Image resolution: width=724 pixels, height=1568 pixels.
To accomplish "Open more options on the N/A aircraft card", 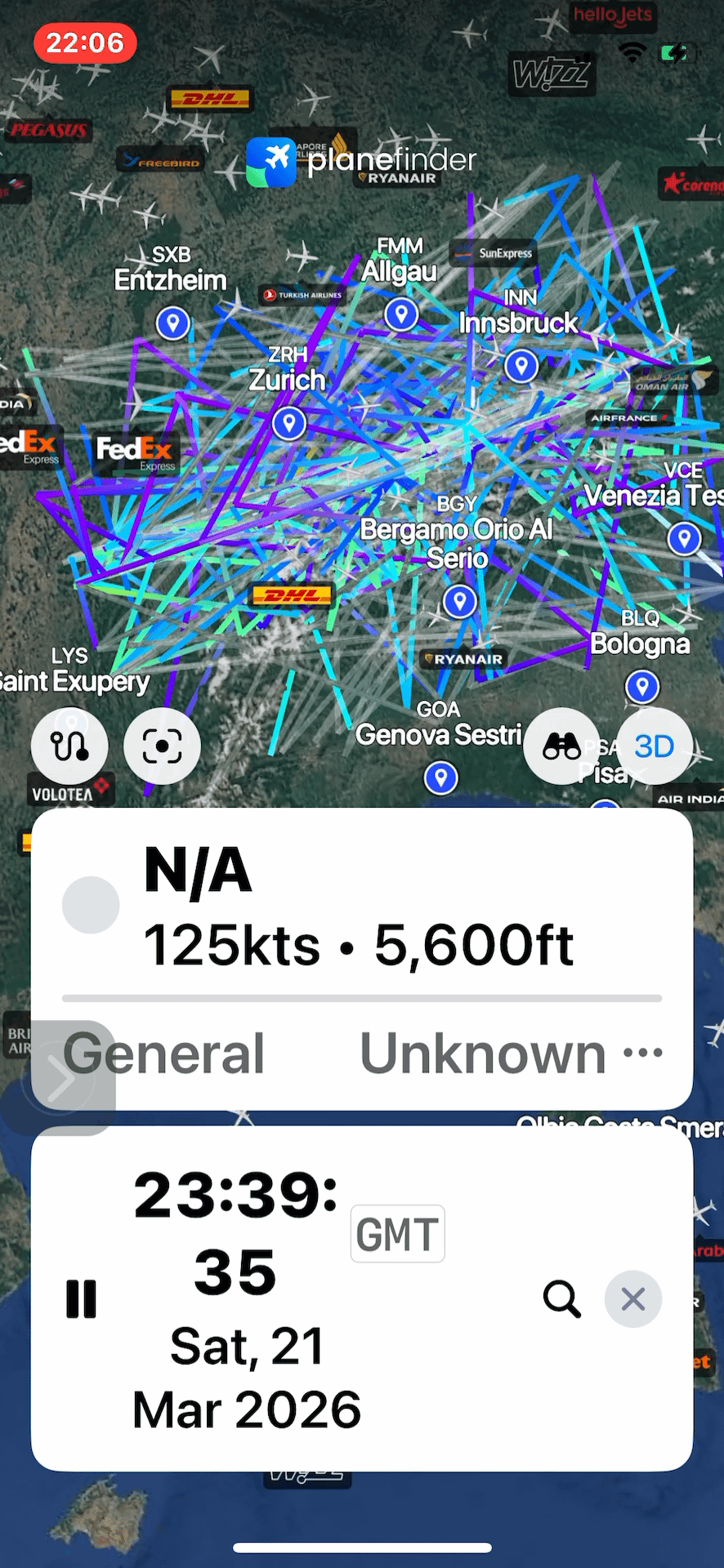I will click(643, 1052).
